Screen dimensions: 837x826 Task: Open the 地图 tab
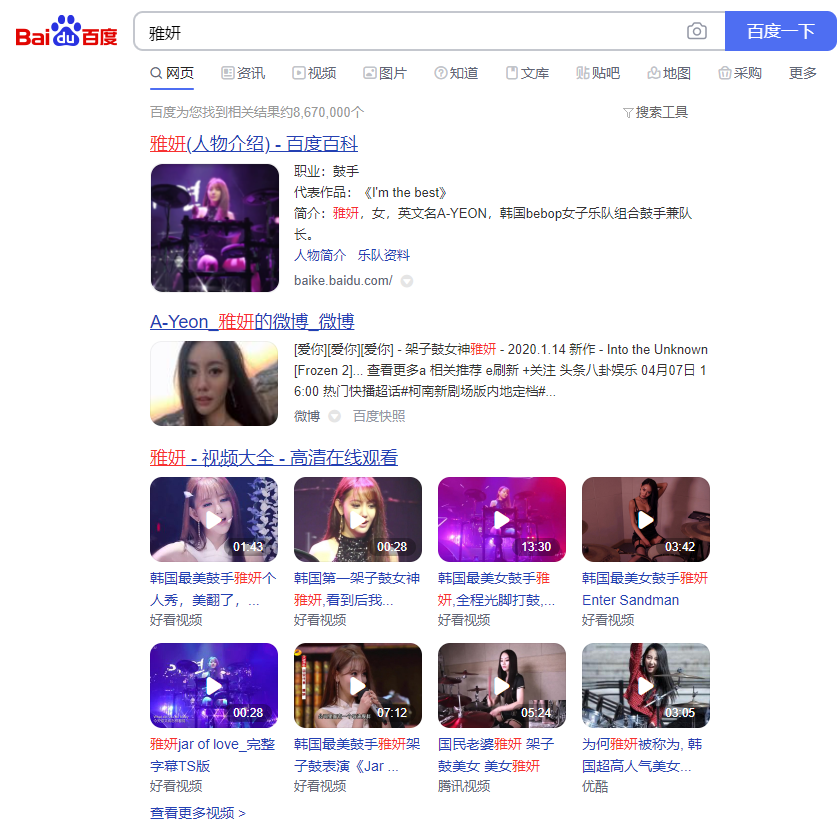coord(669,73)
